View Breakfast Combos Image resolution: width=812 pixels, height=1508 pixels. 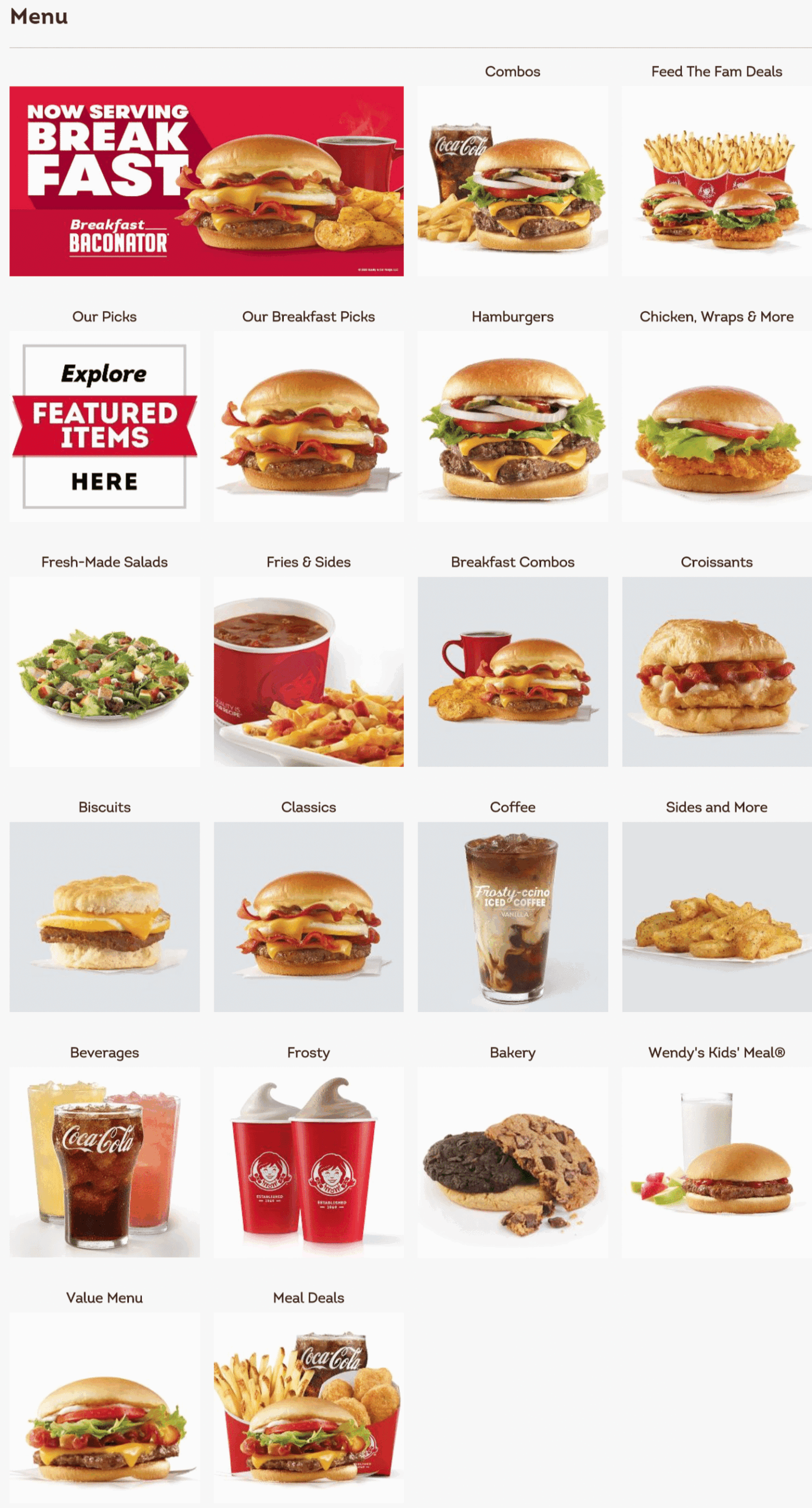point(512,672)
